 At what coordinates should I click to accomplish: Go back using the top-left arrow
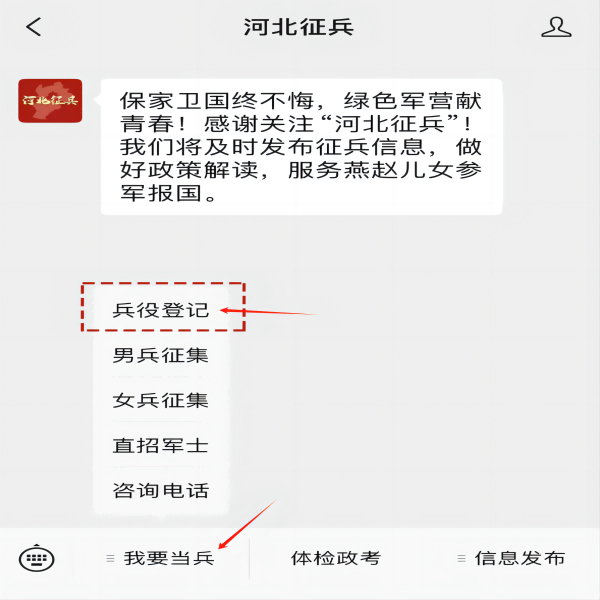(34, 27)
